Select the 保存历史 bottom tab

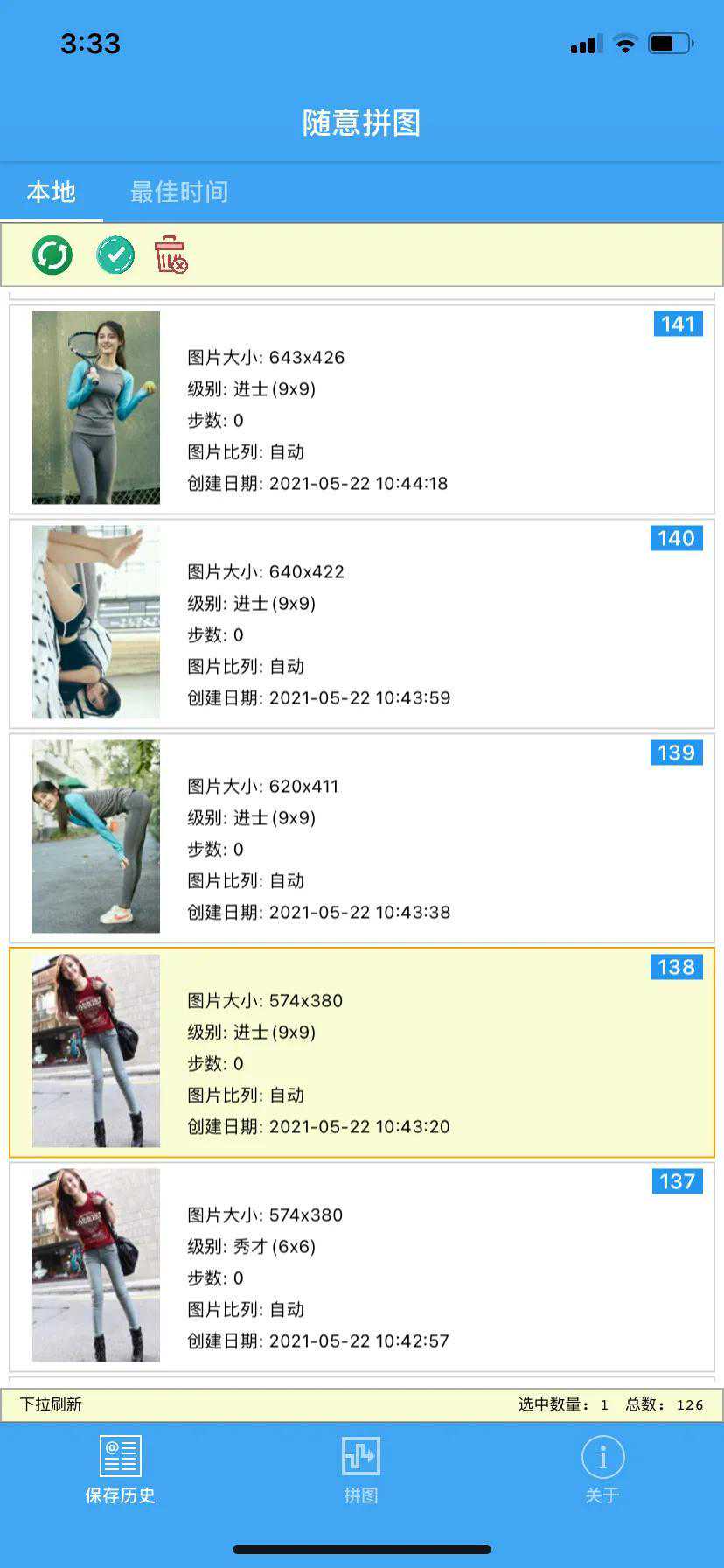tap(121, 1469)
